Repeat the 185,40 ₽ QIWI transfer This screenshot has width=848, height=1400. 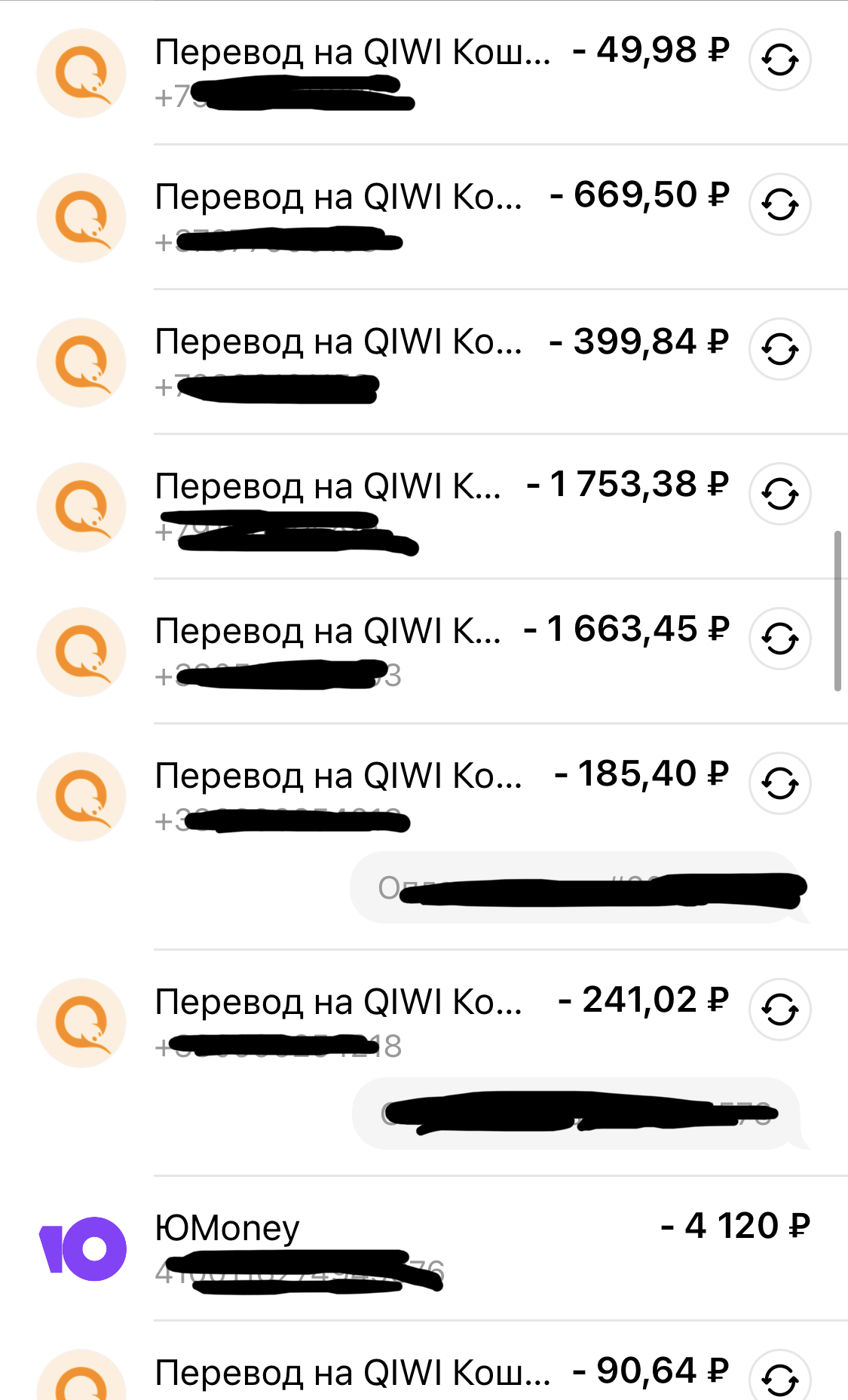(779, 783)
